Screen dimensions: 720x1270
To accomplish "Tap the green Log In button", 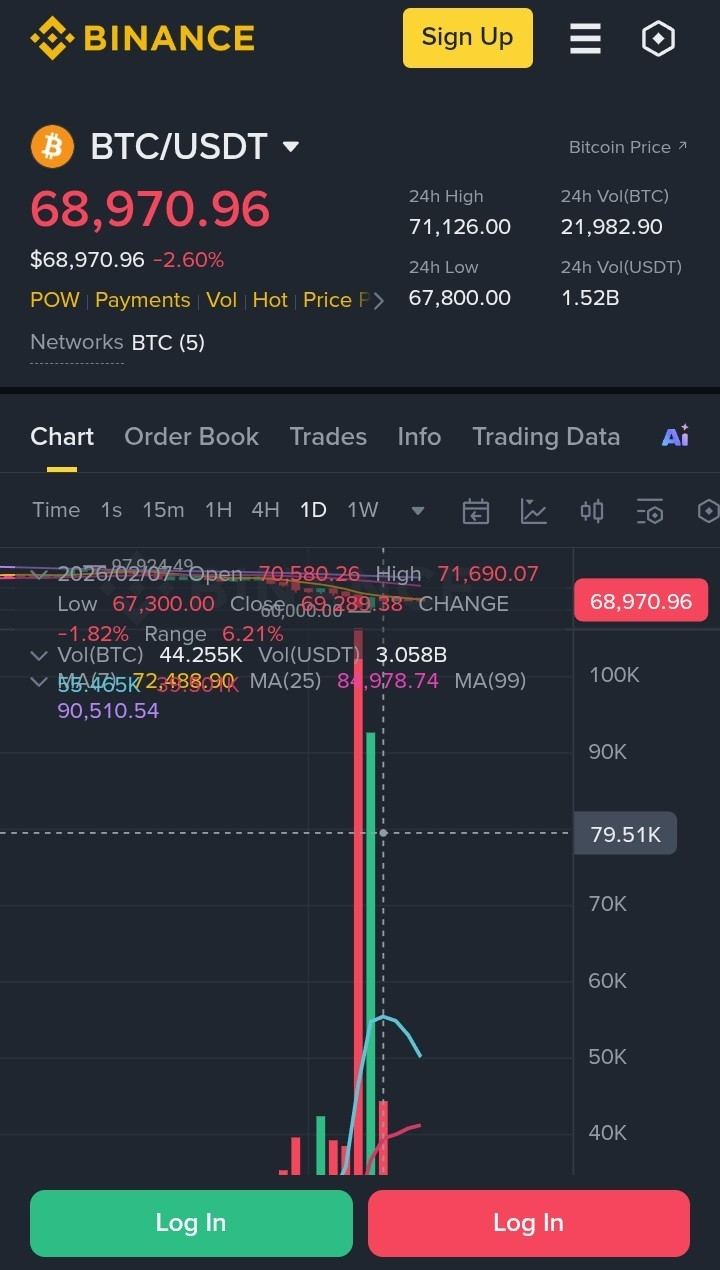I will point(191,1223).
